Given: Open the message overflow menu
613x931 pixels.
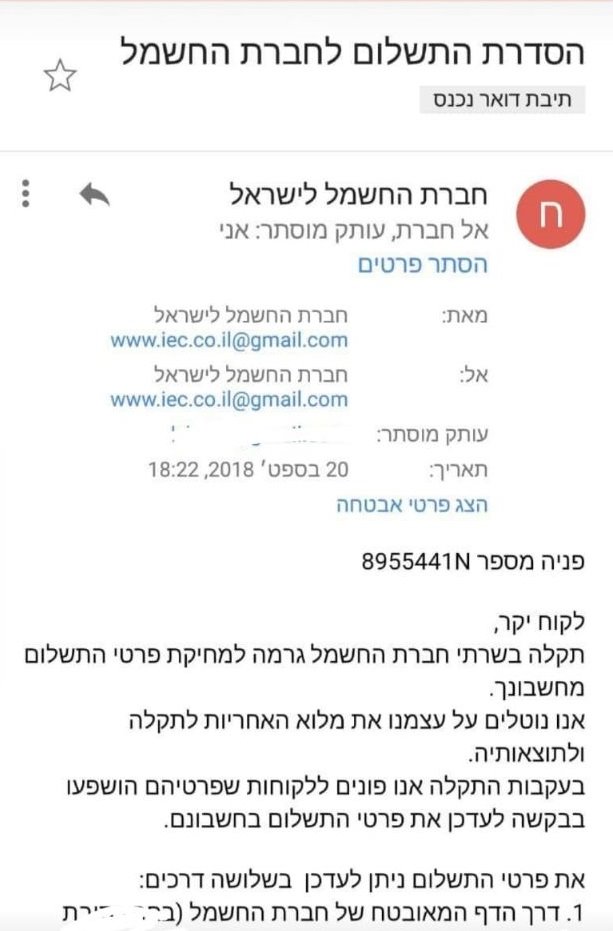Looking at the screenshot, I should tap(26, 194).
